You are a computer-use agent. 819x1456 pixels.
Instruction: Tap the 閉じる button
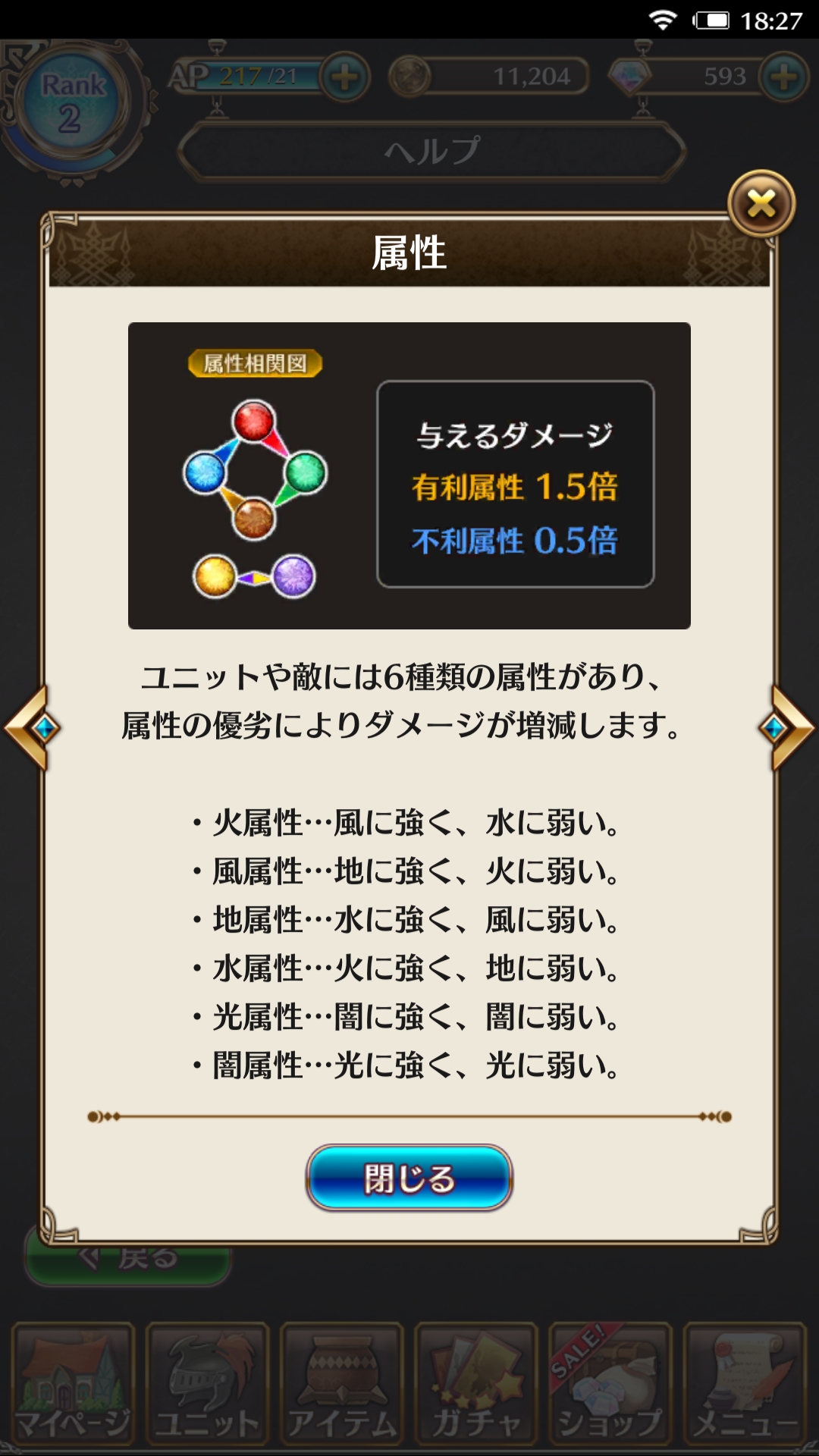[409, 1178]
